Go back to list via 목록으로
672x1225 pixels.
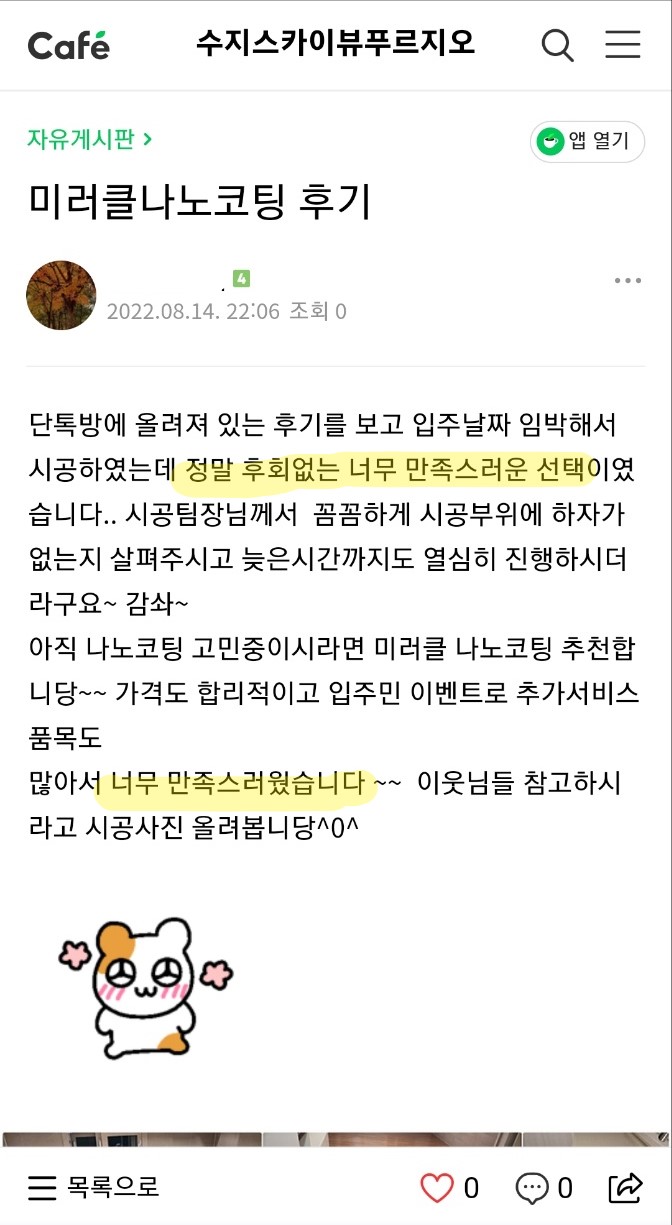click(93, 1187)
